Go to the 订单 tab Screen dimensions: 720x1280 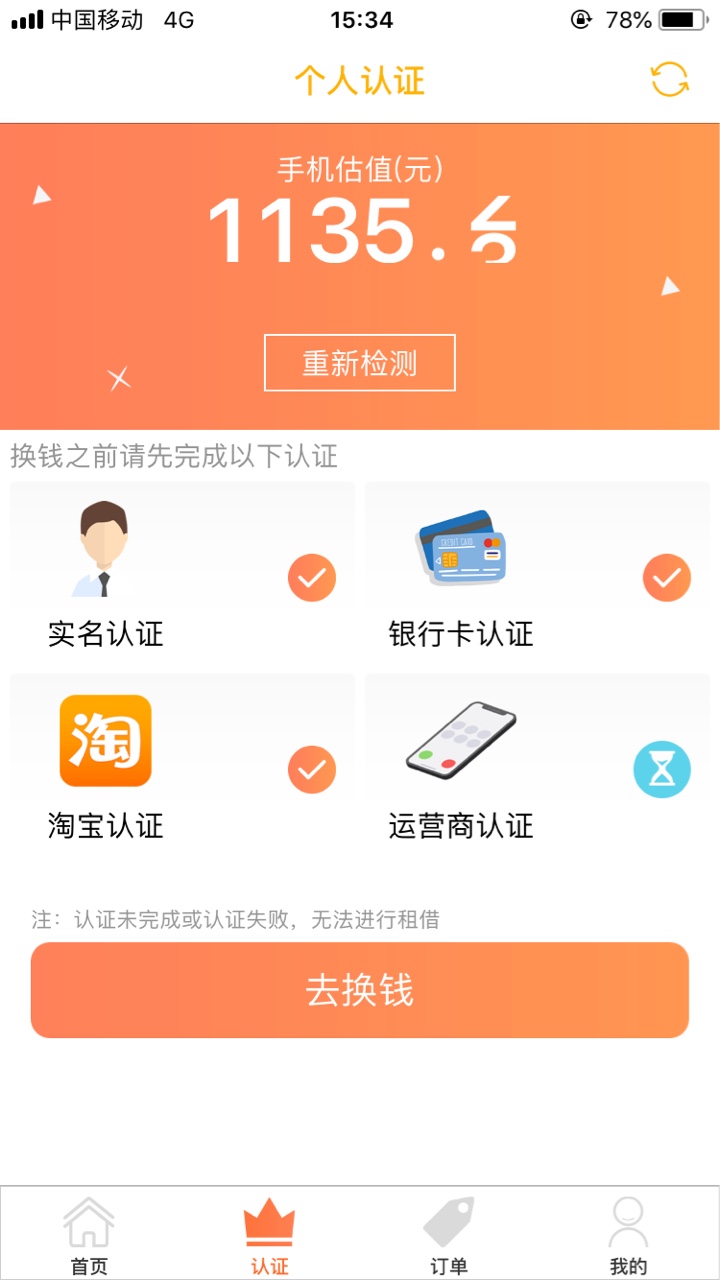click(x=449, y=1235)
